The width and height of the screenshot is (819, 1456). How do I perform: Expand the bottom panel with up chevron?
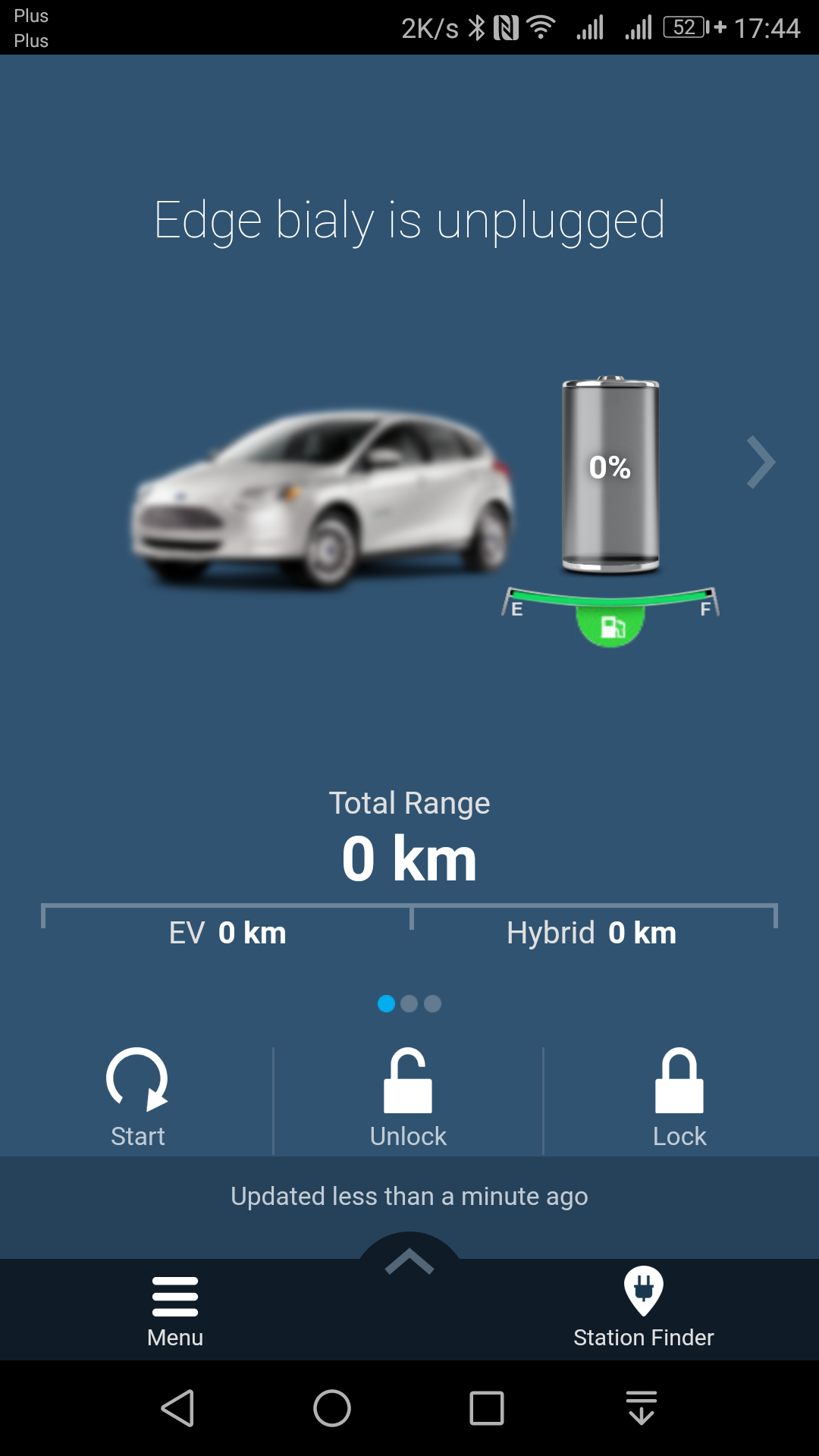tap(409, 1260)
